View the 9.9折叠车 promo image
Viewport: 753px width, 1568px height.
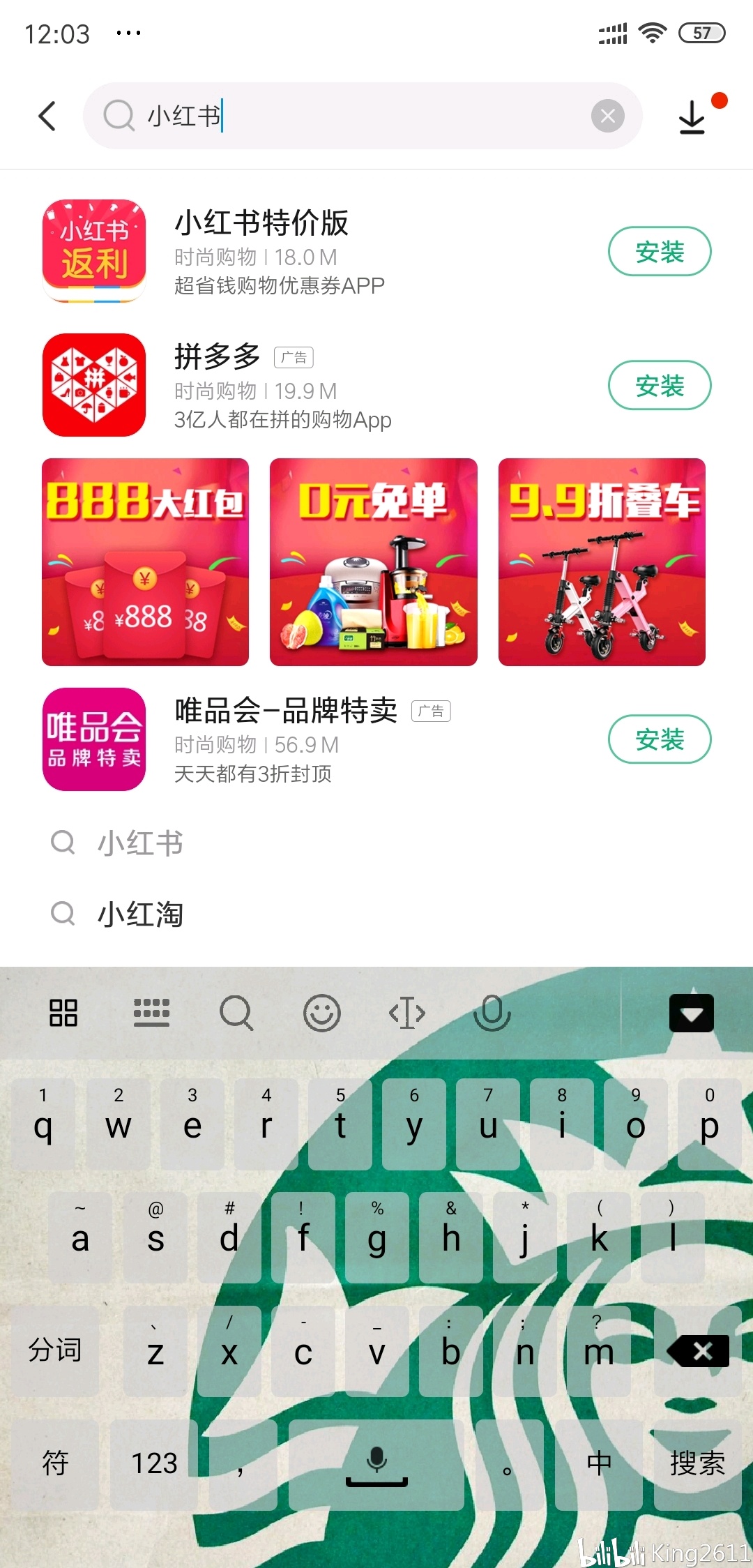(x=602, y=562)
